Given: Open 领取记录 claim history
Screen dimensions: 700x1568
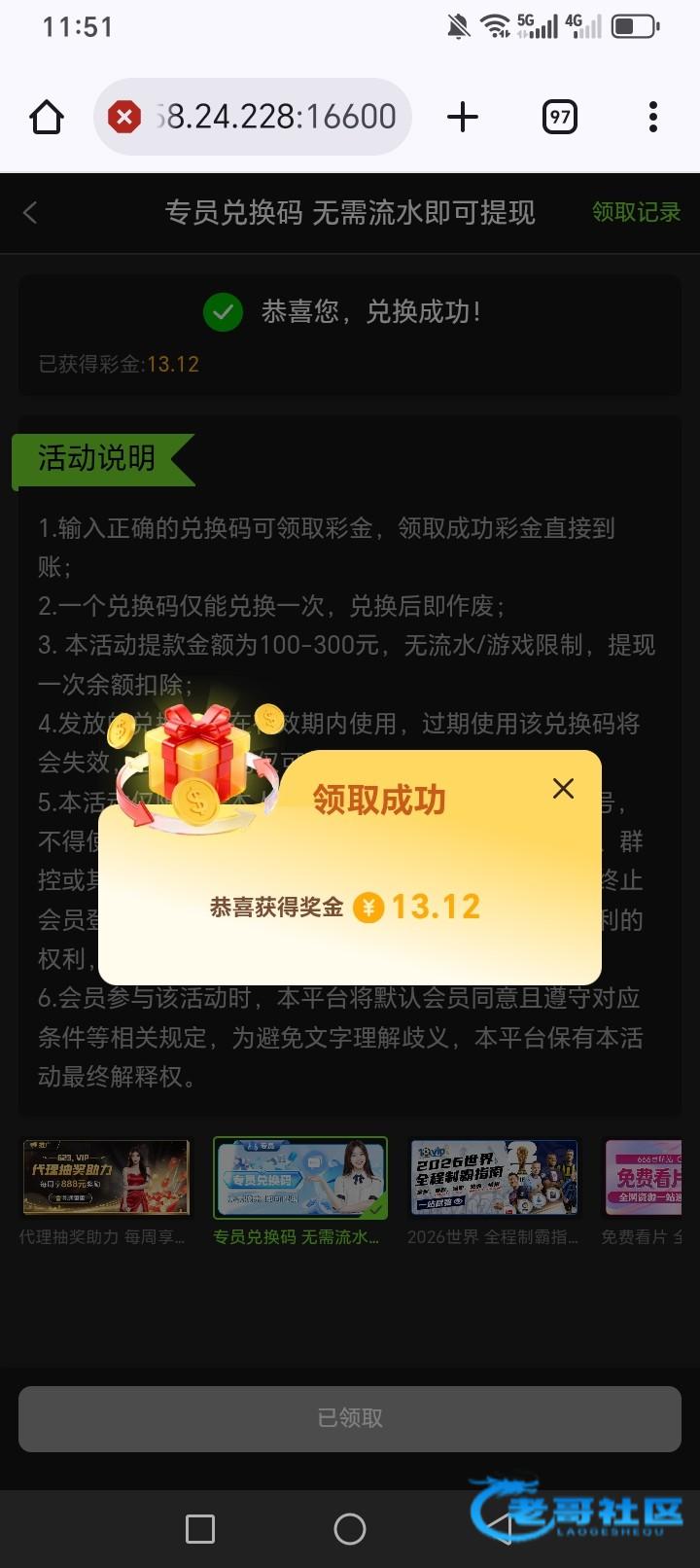Looking at the screenshot, I should click(x=636, y=212).
